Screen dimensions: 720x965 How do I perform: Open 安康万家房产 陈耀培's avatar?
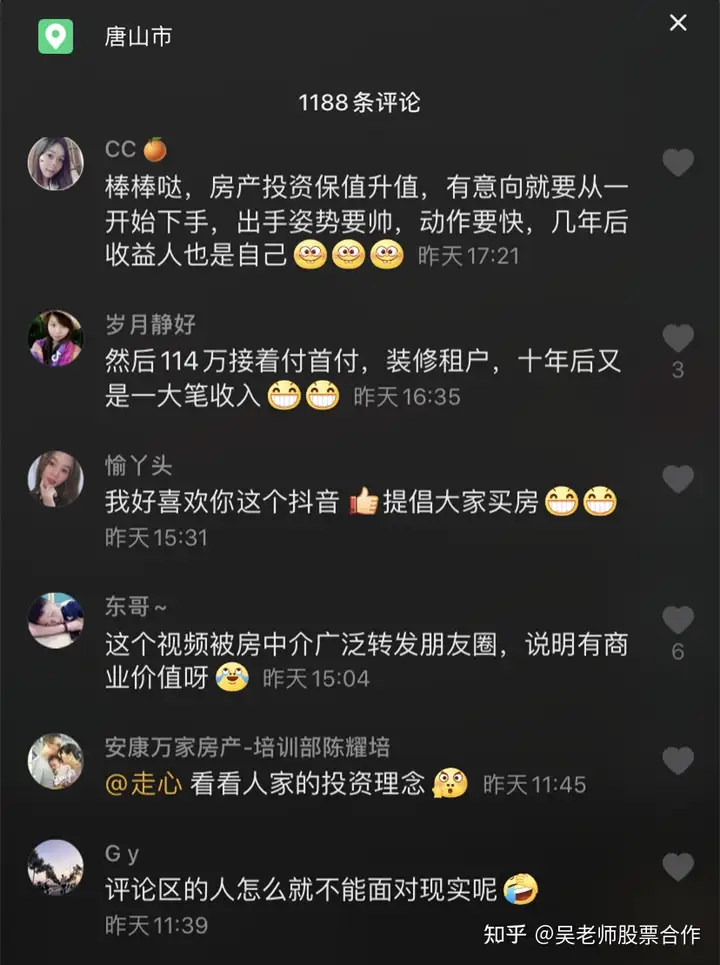[56, 761]
